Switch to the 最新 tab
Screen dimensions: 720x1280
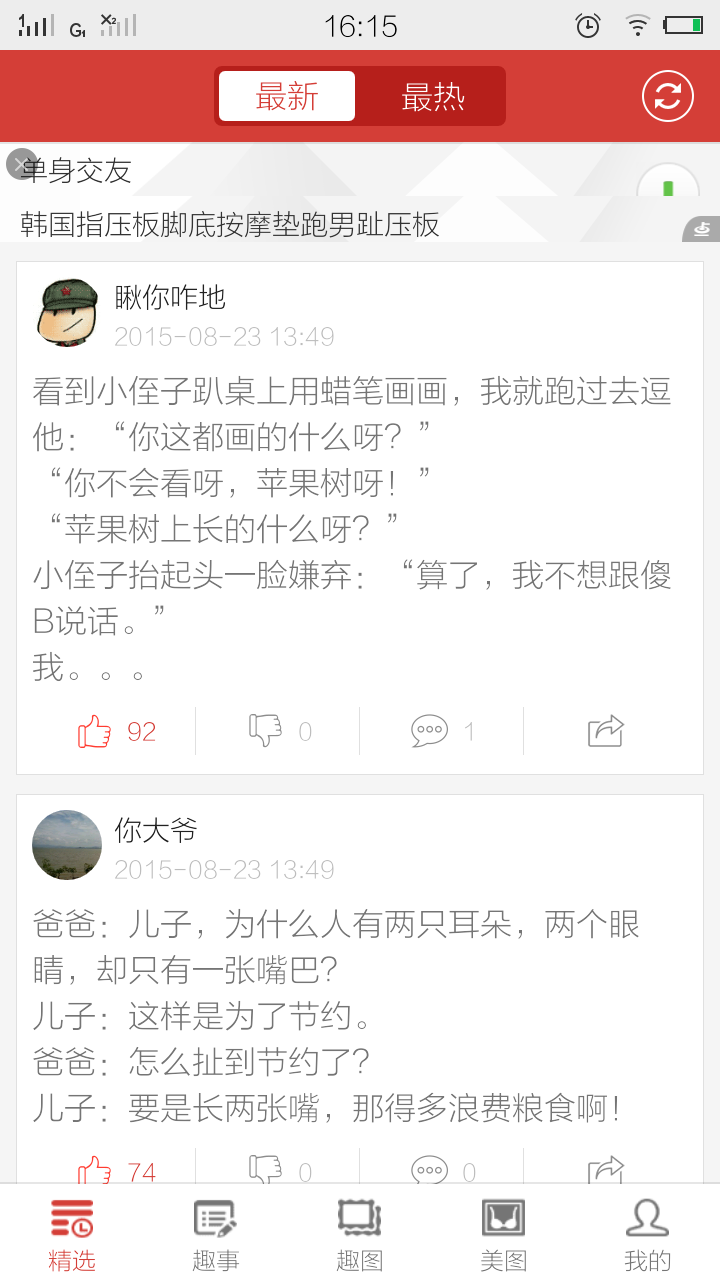tap(287, 97)
